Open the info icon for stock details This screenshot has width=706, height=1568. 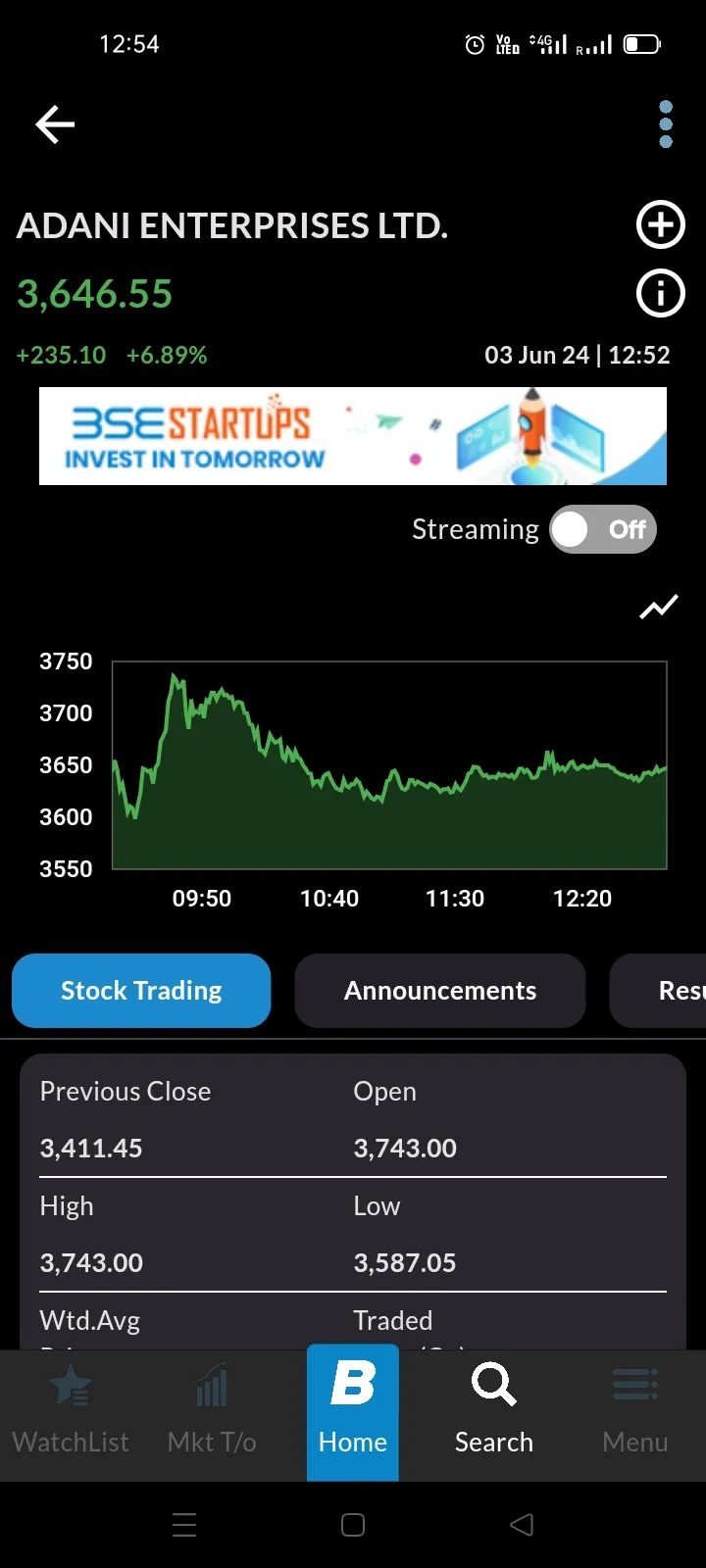(x=659, y=293)
